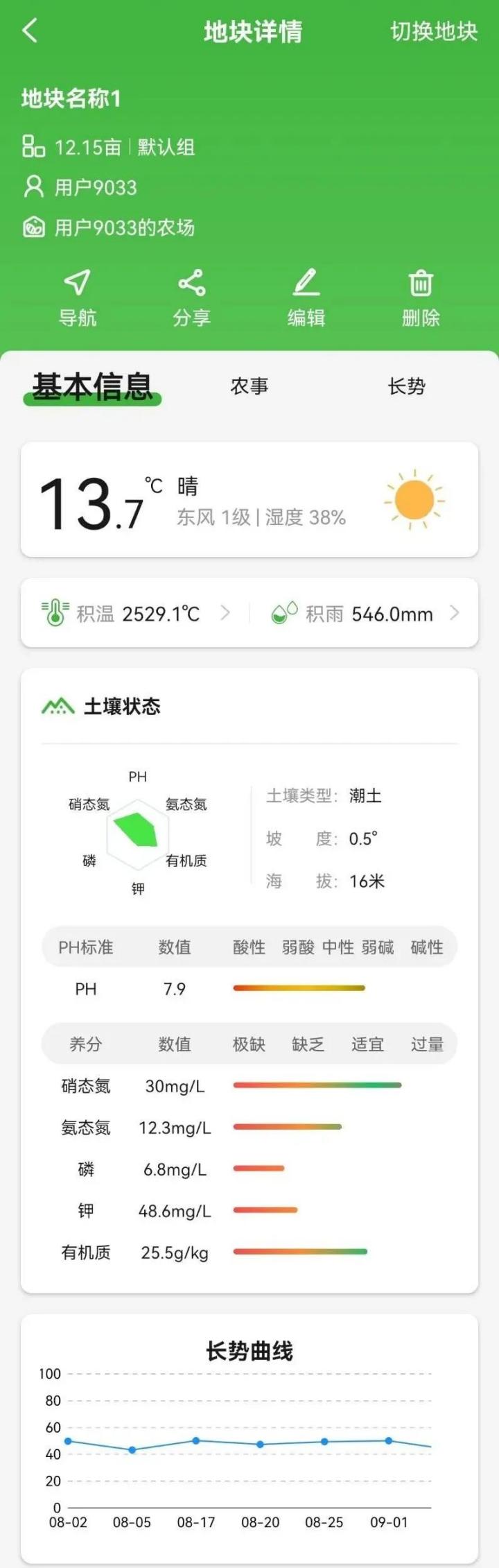The height and width of the screenshot is (1568, 499).
Task: Open the 积雨 546.0mm details
Action: coord(365,614)
